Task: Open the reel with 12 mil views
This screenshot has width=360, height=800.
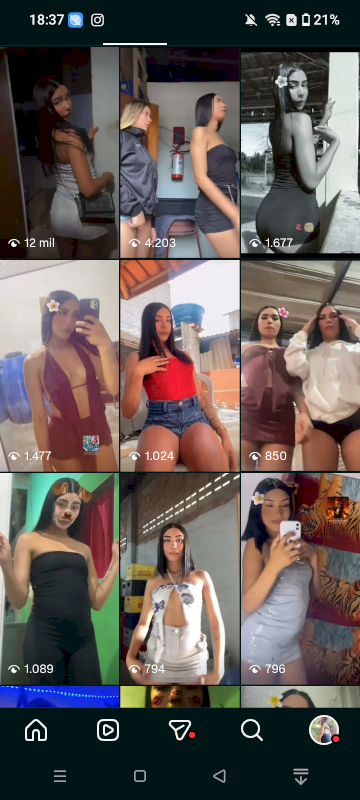Action: pos(59,153)
